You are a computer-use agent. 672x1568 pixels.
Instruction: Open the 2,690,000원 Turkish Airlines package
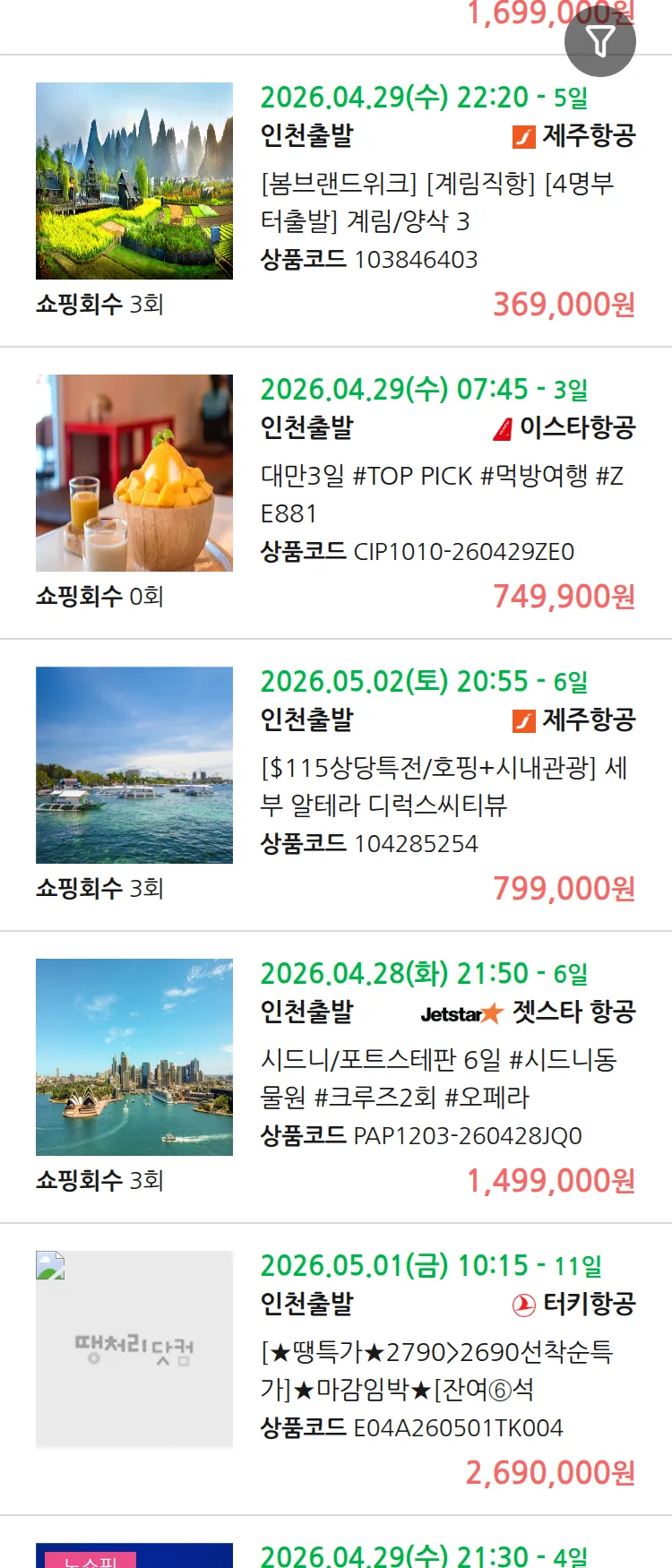[x=437, y=1370]
